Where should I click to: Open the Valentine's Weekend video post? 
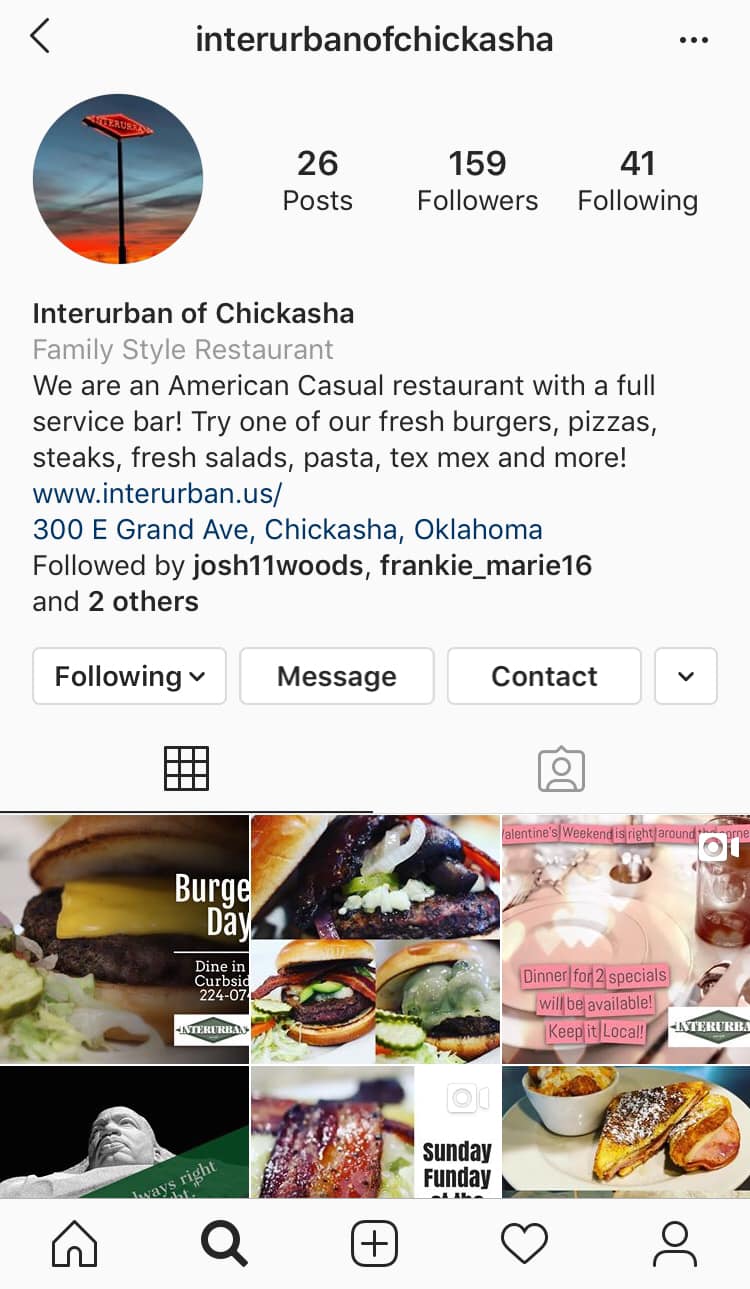point(626,939)
